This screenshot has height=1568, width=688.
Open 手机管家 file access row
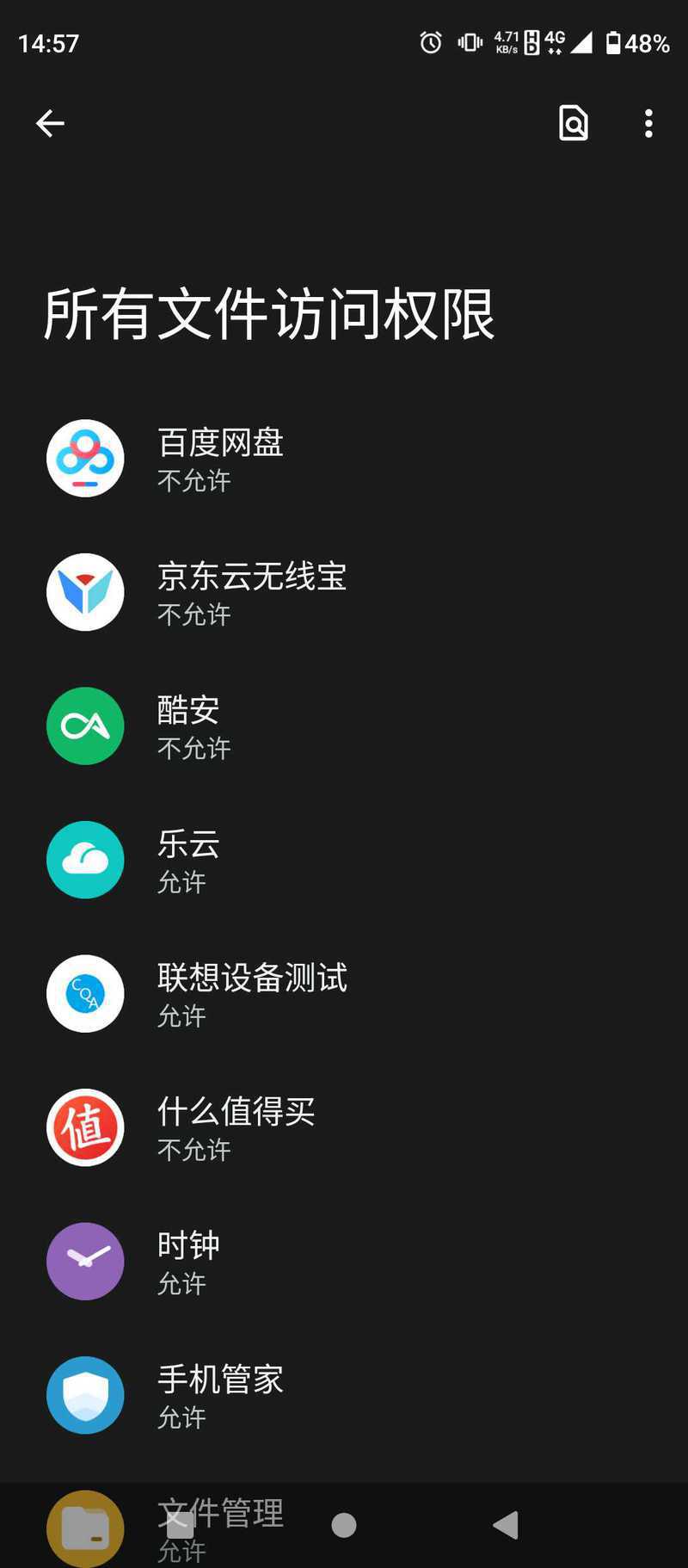click(x=344, y=1395)
